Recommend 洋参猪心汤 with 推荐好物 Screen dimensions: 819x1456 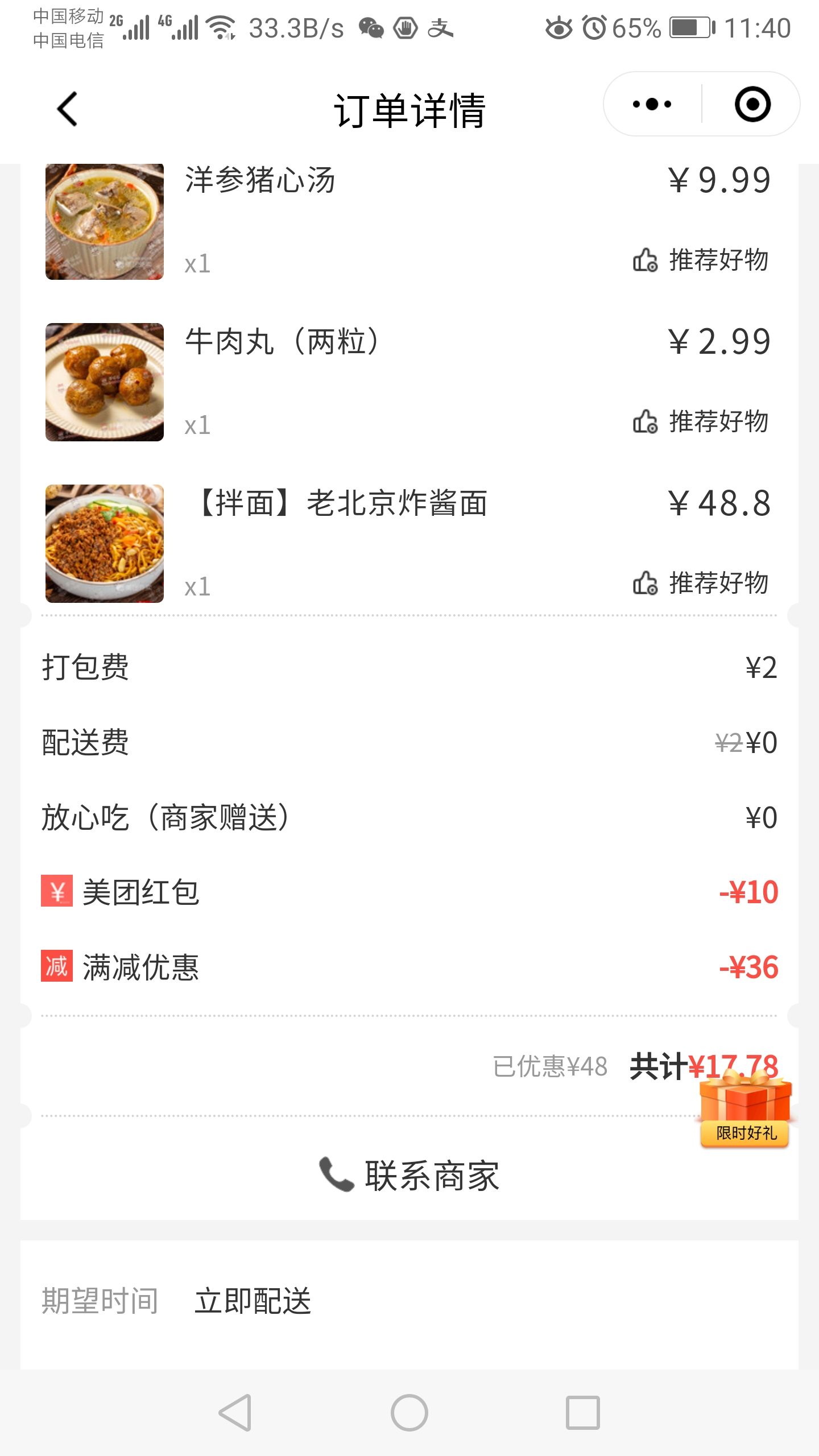pyautogui.click(x=701, y=260)
